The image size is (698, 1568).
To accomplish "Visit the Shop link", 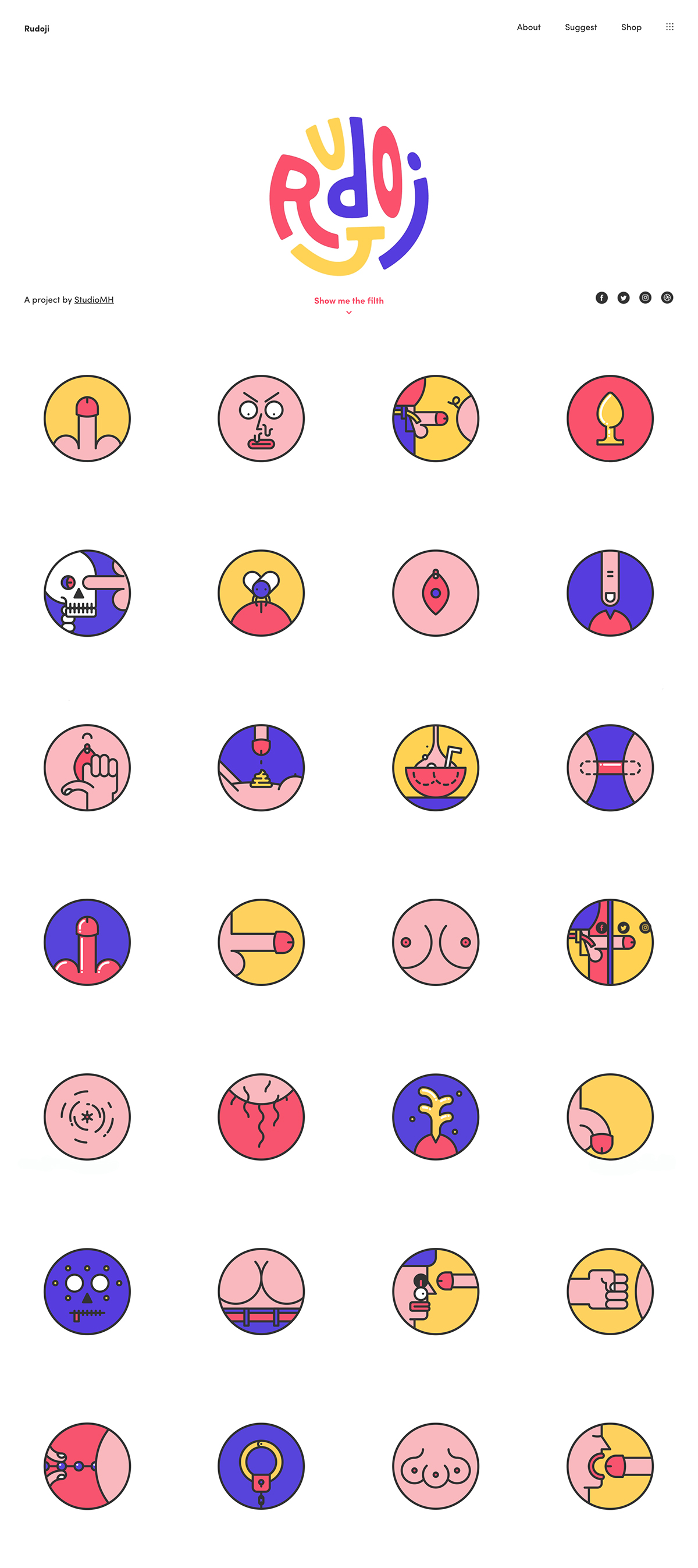I will tap(631, 27).
